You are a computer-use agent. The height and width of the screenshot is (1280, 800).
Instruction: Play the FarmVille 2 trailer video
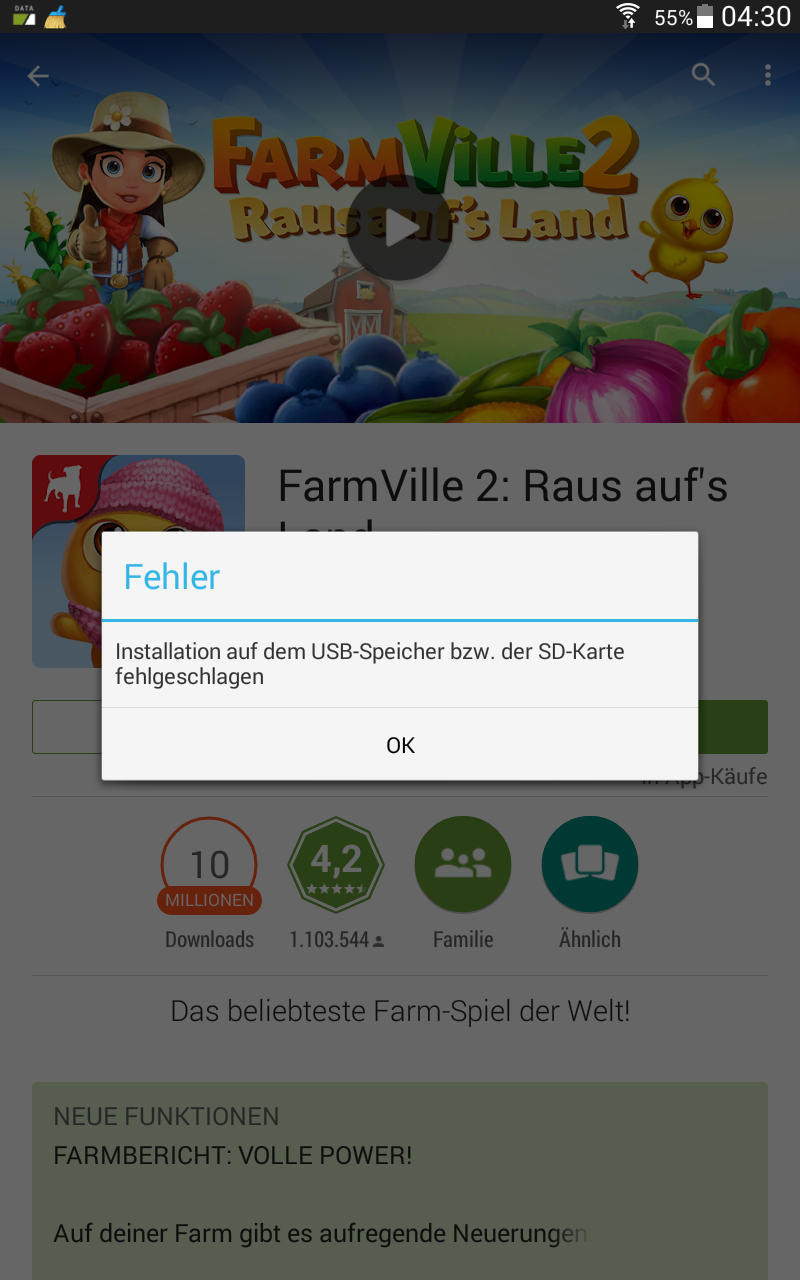(399, 228)
